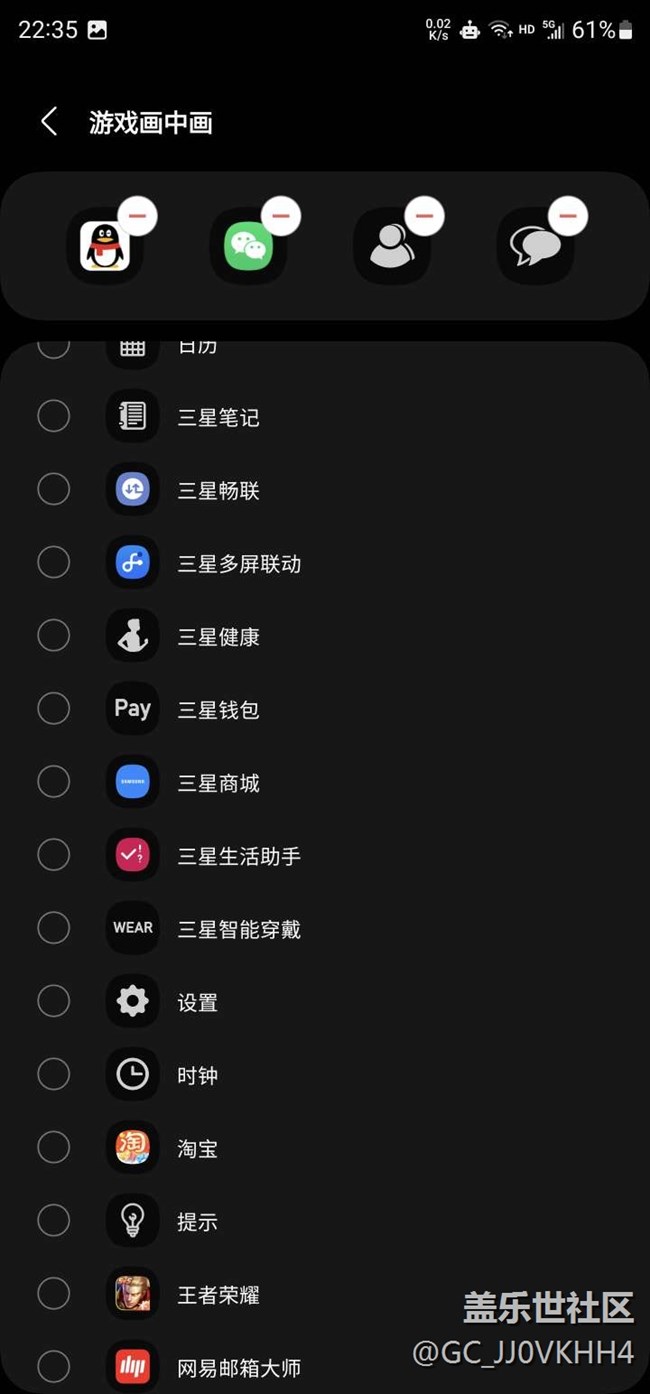Remove the messages app from selection
650x1394 pixels.
tap(568, 215)
